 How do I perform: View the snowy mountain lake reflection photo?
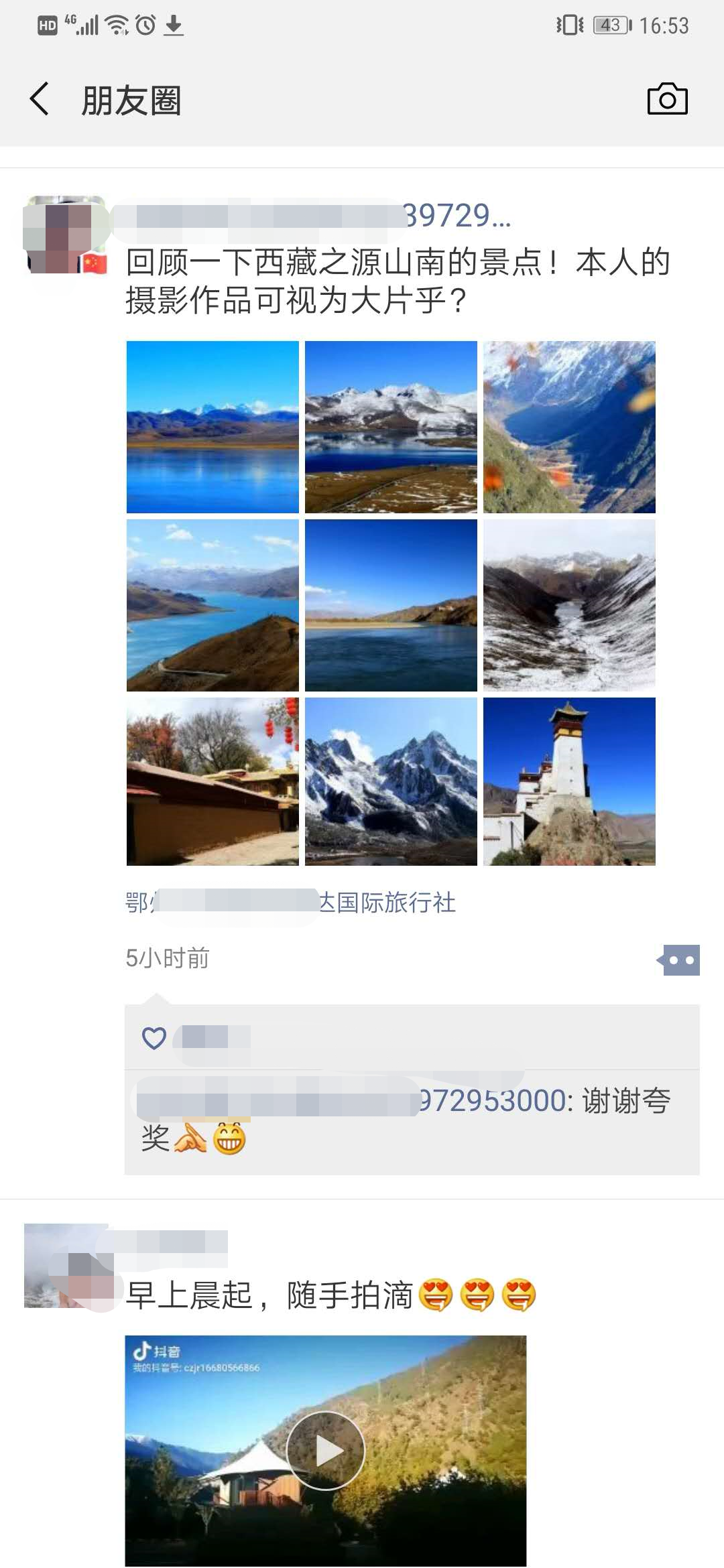pos(391,427)
